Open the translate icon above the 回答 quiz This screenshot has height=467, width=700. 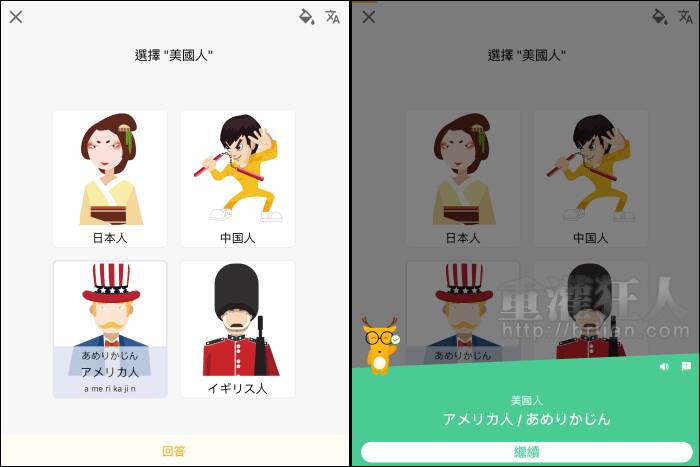tap(333, 17)
